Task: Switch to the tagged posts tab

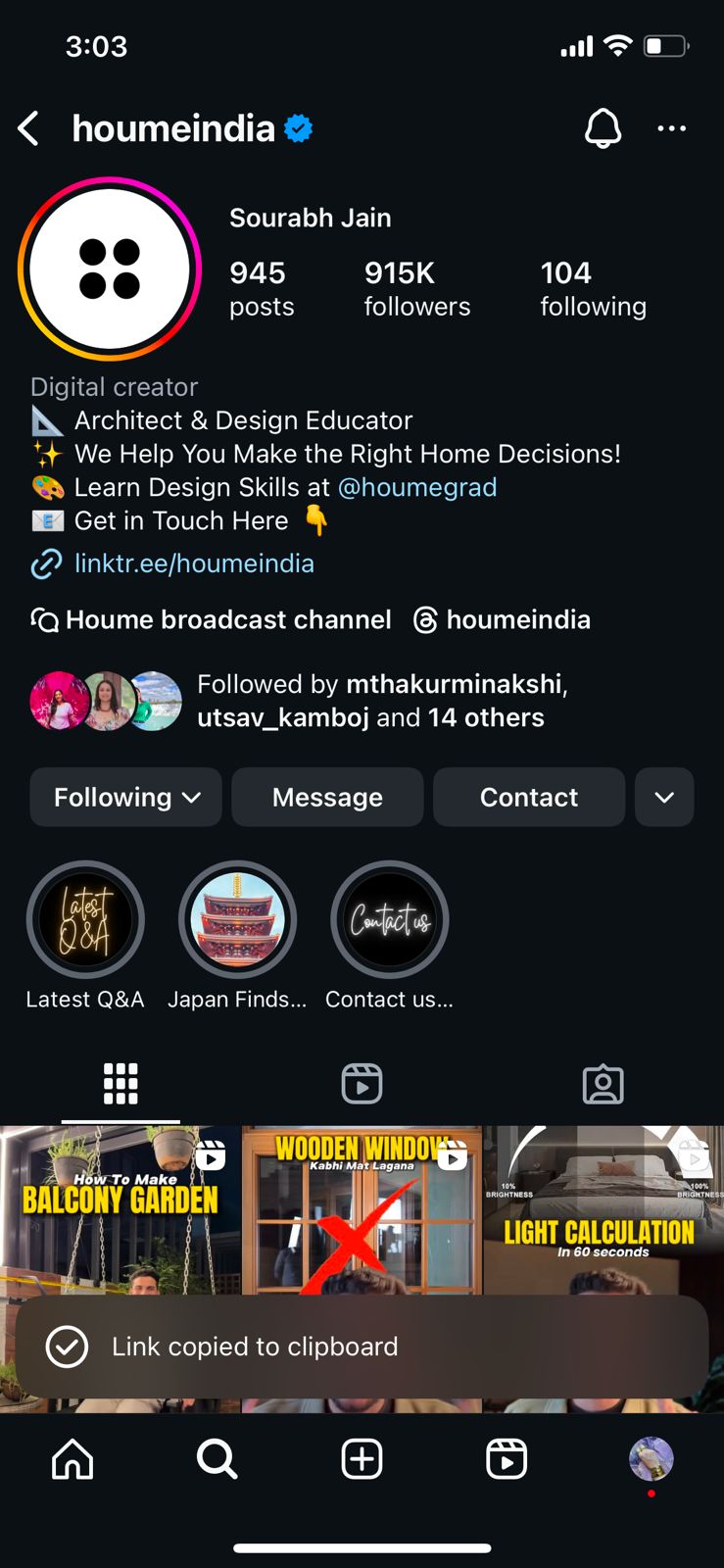Action: pyautogui.click(x=603, y=1084)
